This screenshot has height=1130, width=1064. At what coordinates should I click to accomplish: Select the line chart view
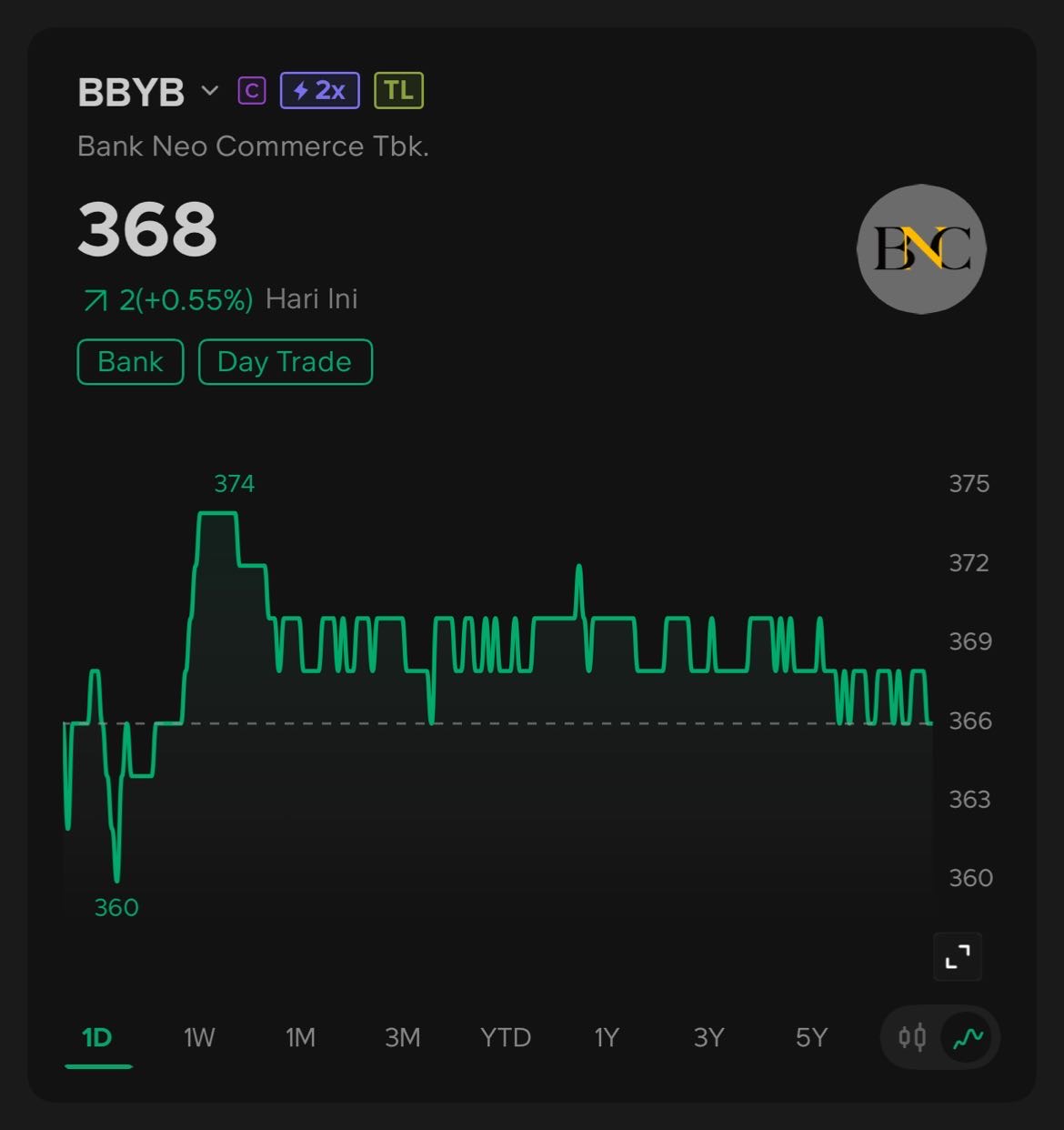(969, 1037)
